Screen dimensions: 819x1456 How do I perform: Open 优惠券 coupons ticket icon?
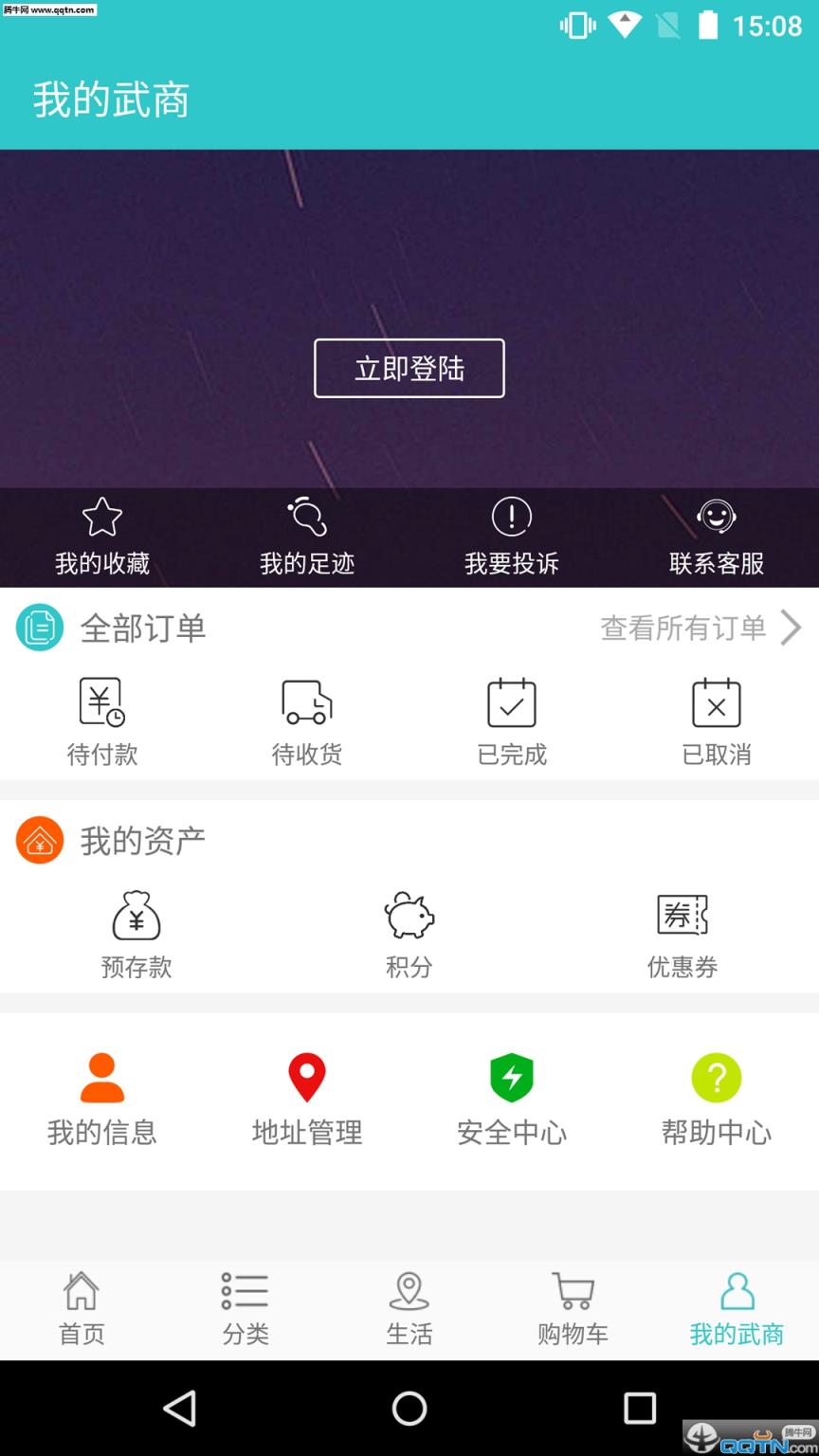pyautogui.click(x=682, y=918)
